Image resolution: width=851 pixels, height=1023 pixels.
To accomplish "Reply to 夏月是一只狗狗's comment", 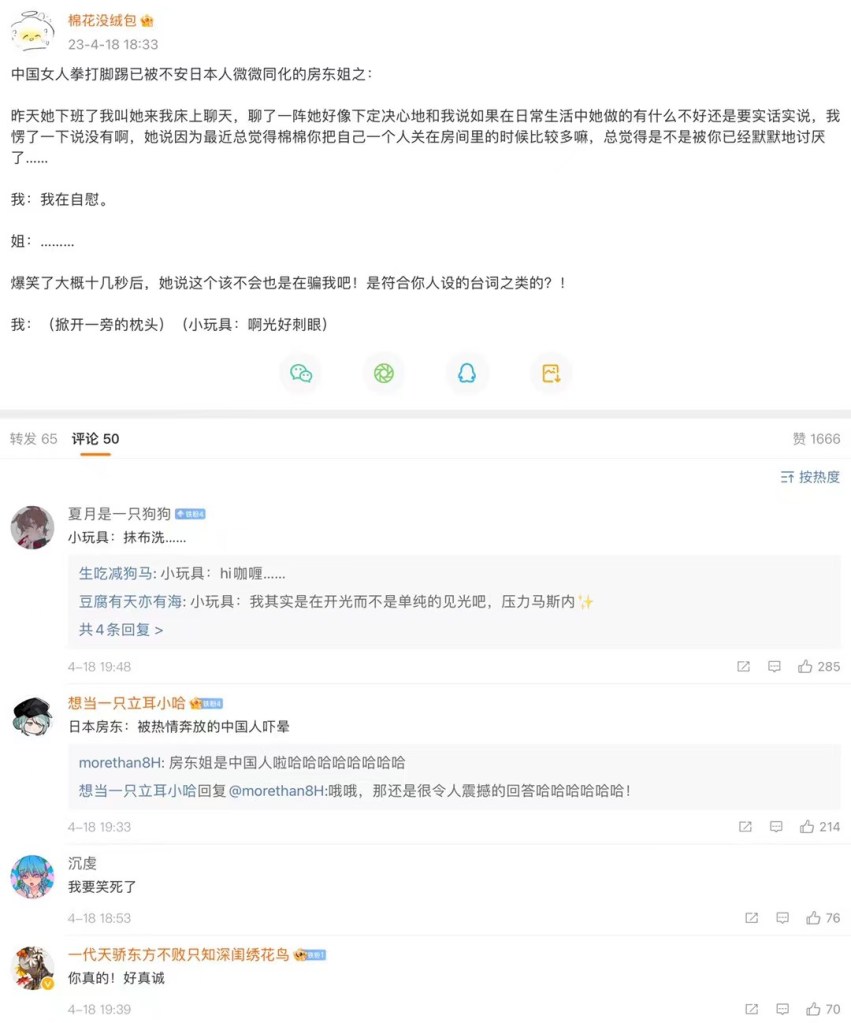I will click(774, 666).
